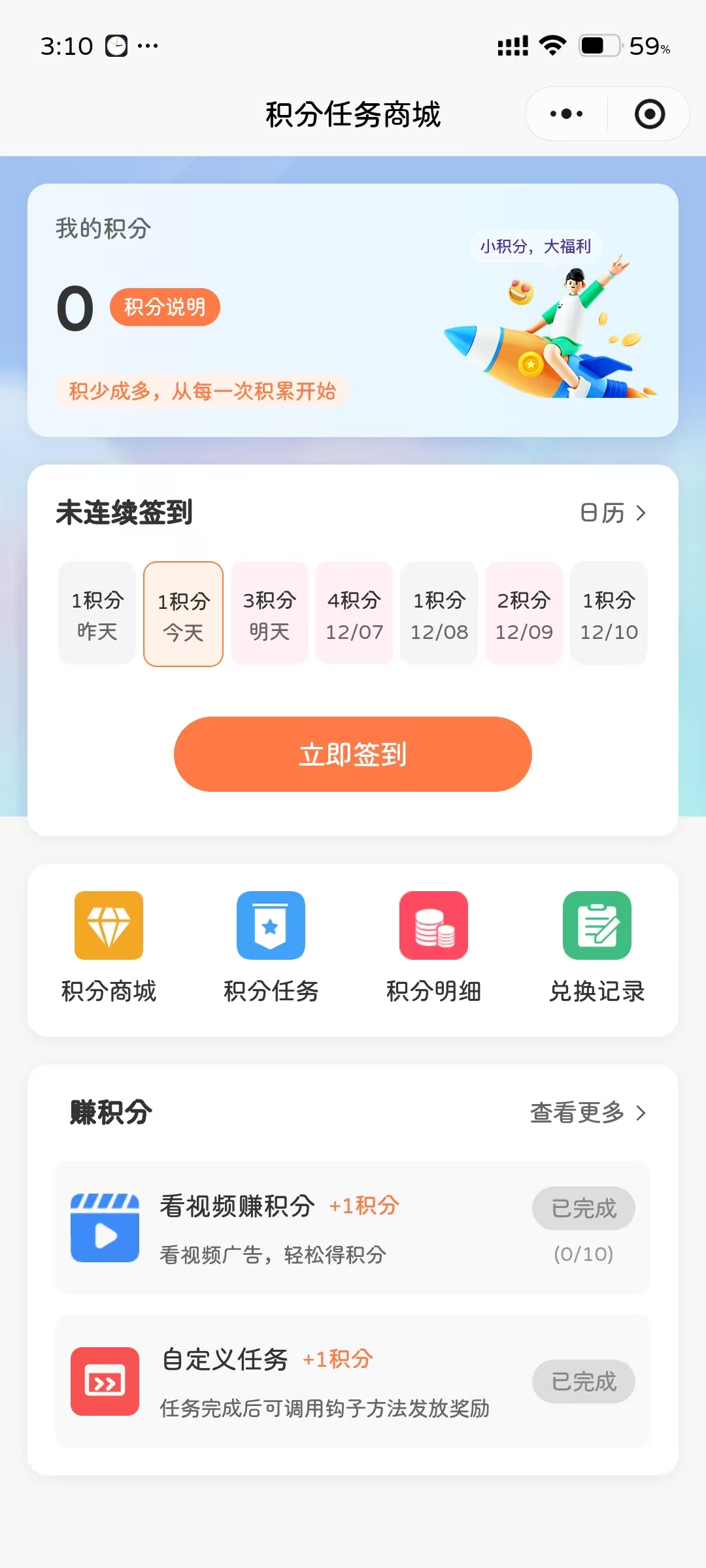706x1568 pixels.
Task: Select yesterday's 1积分 sign-in cell
Action: point(96,613)
